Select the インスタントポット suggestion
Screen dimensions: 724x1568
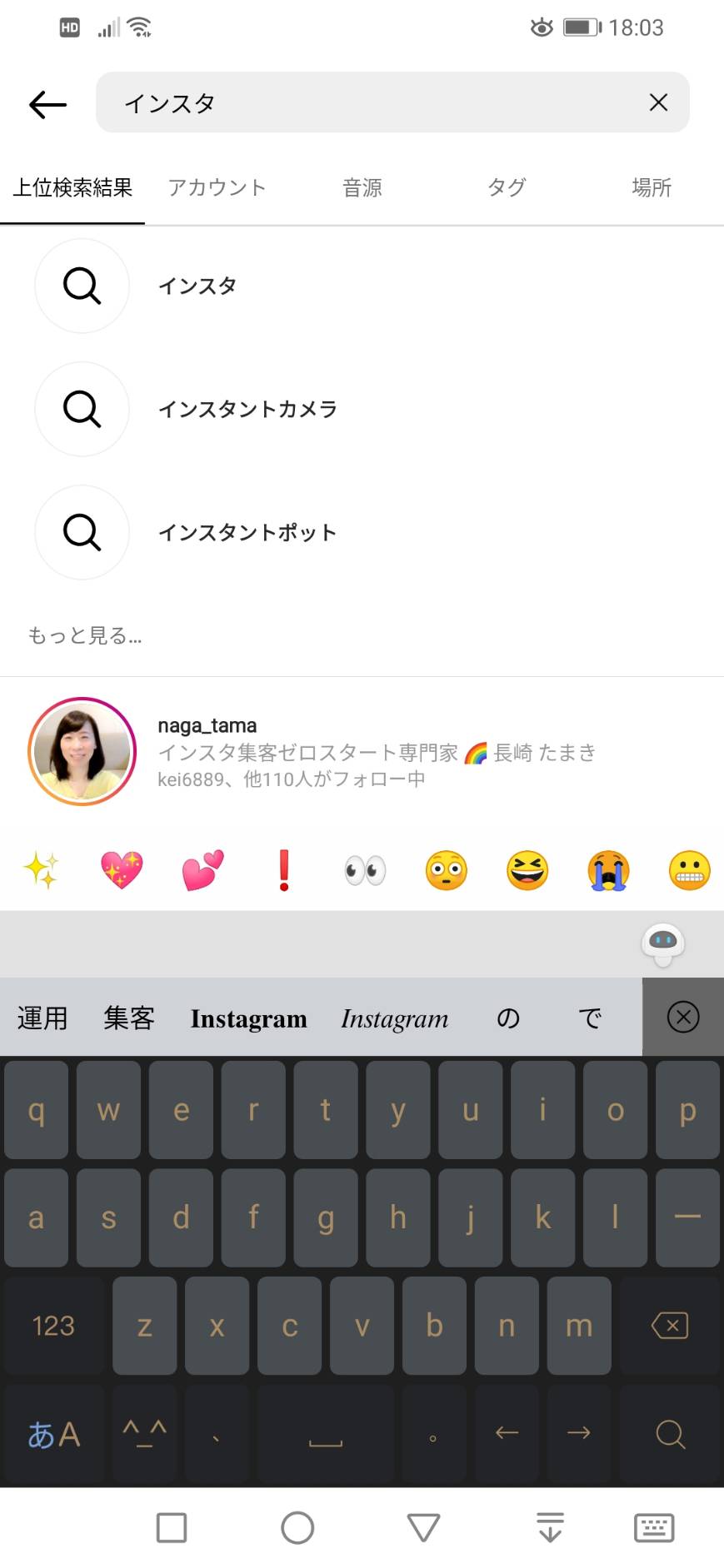pyautogui.click(x=362, y=532)
